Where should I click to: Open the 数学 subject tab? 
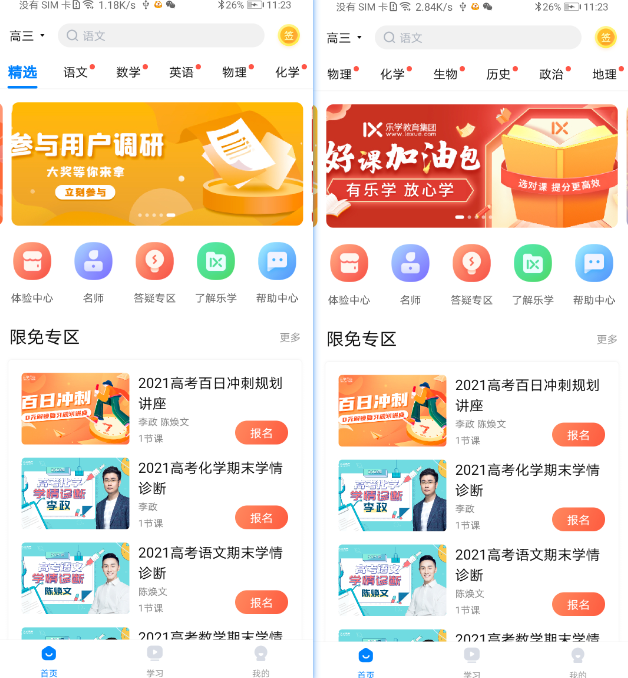[128, 72]
